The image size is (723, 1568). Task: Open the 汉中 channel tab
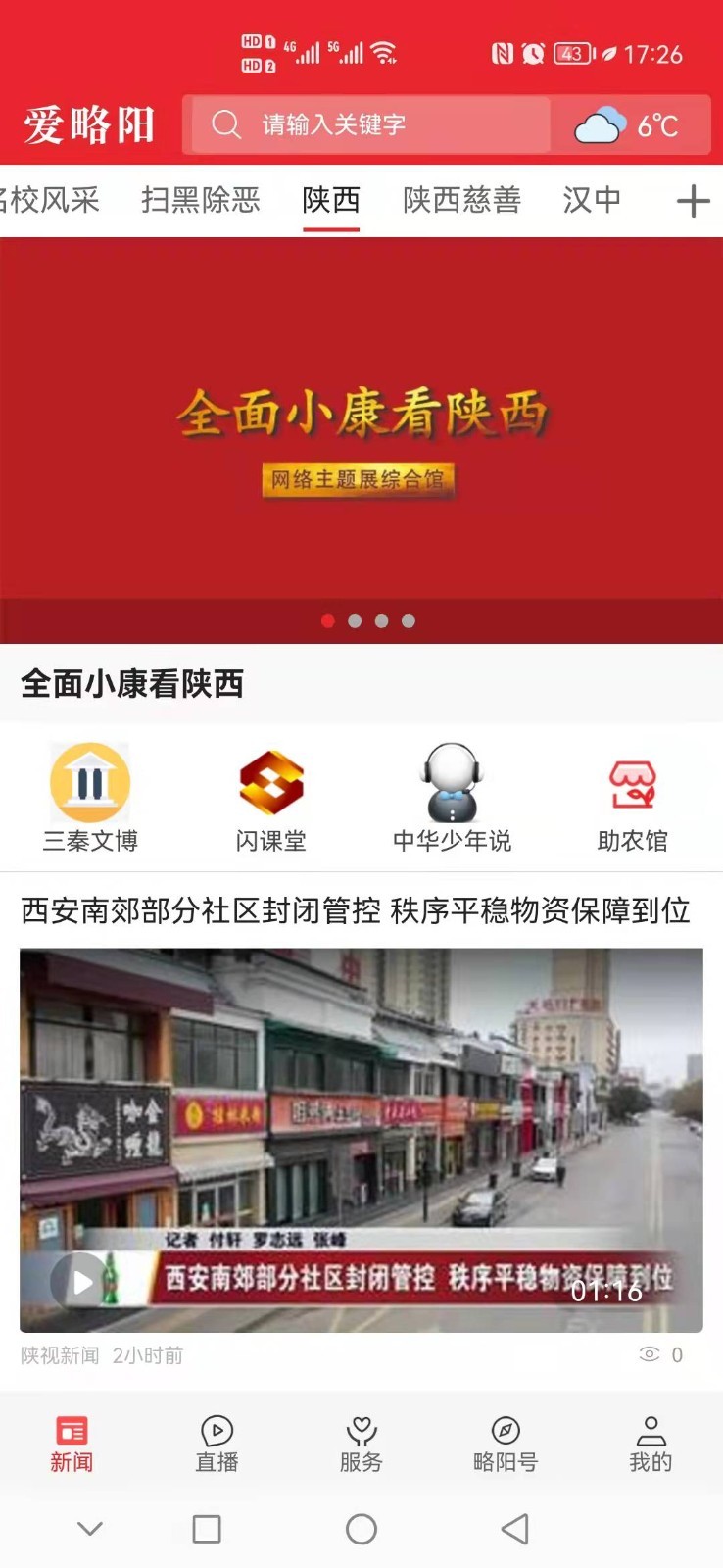tap(591, 200)
